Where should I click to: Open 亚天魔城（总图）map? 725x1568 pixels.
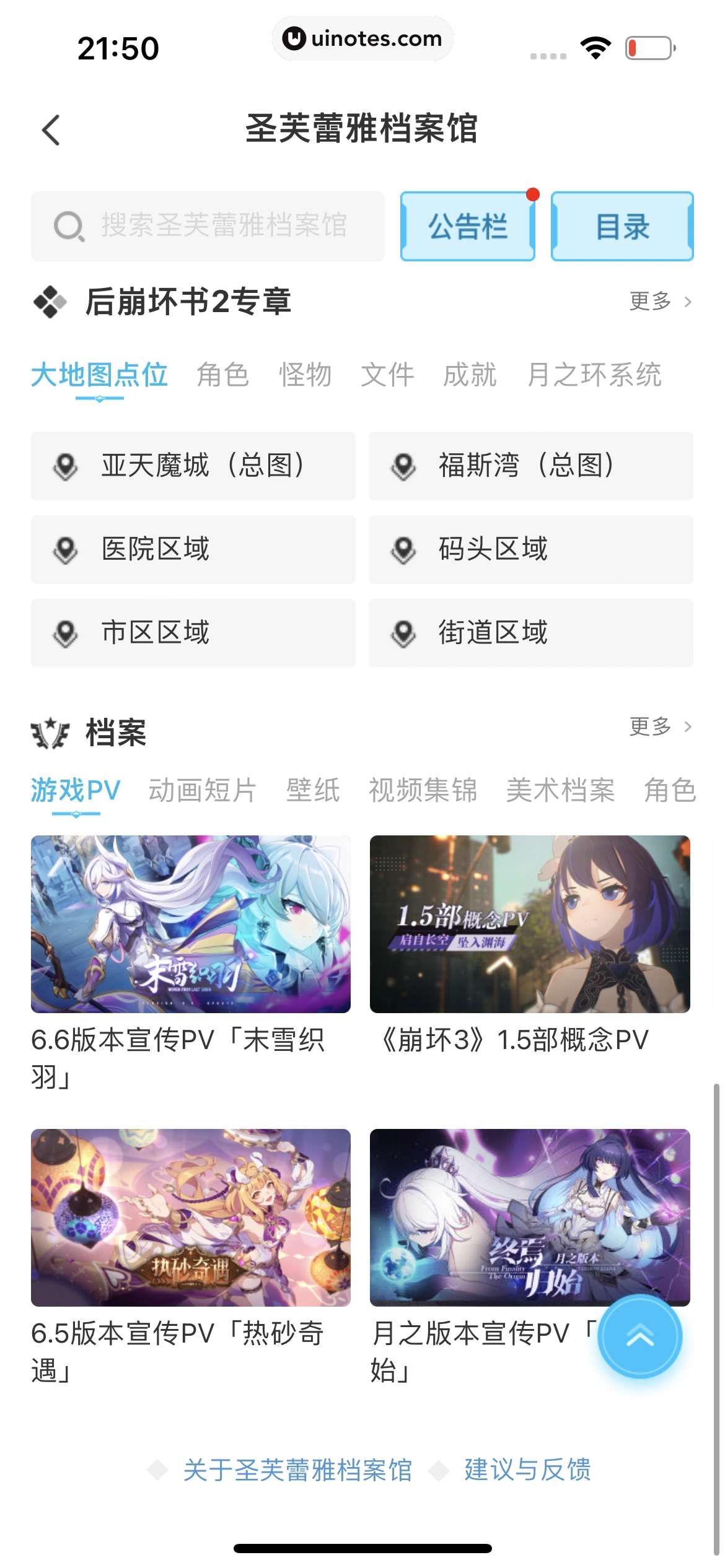[x=193, y=466]
